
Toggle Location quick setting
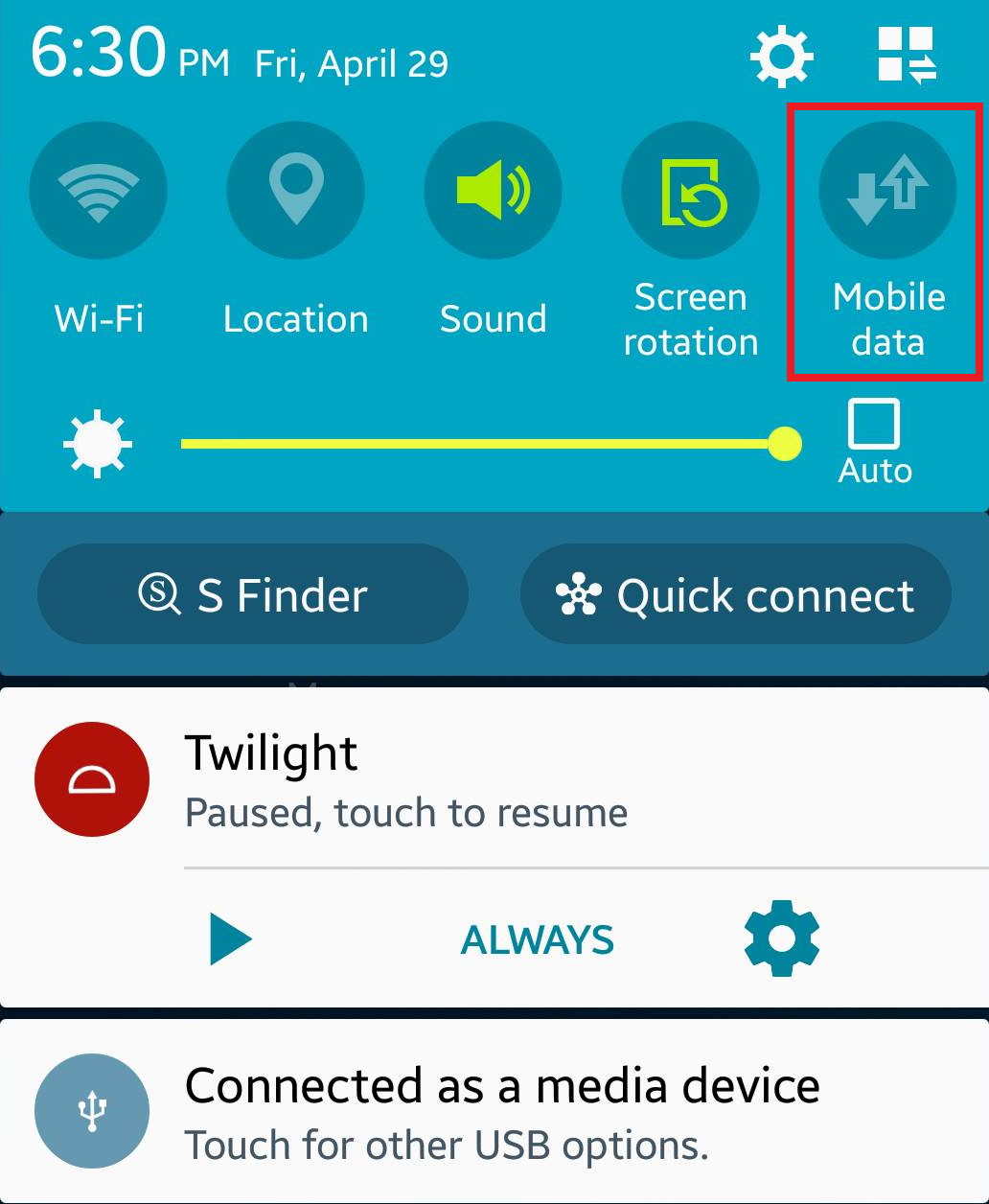point(295,191)
